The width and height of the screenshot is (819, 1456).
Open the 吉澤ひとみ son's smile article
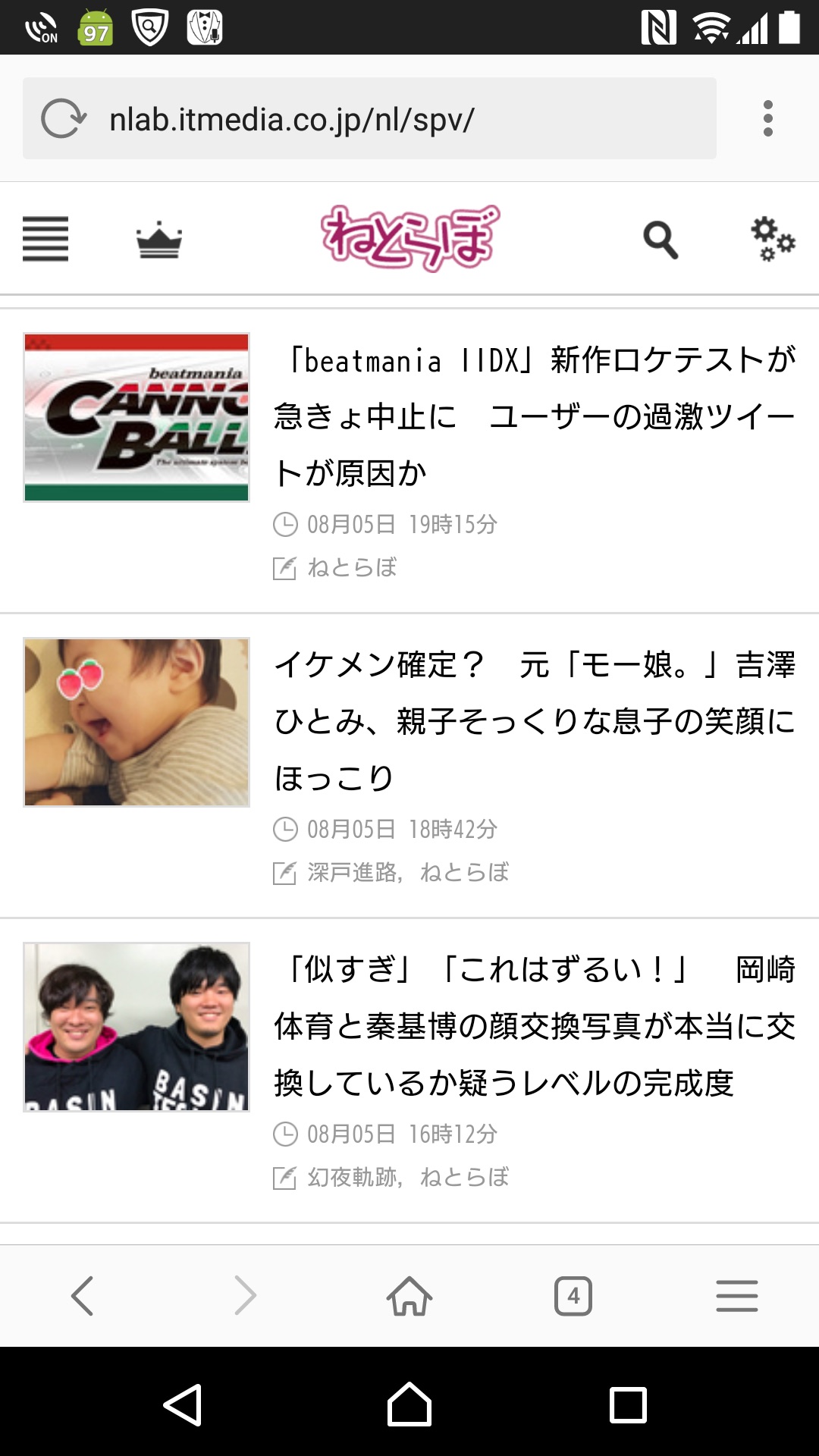[535, 720]
